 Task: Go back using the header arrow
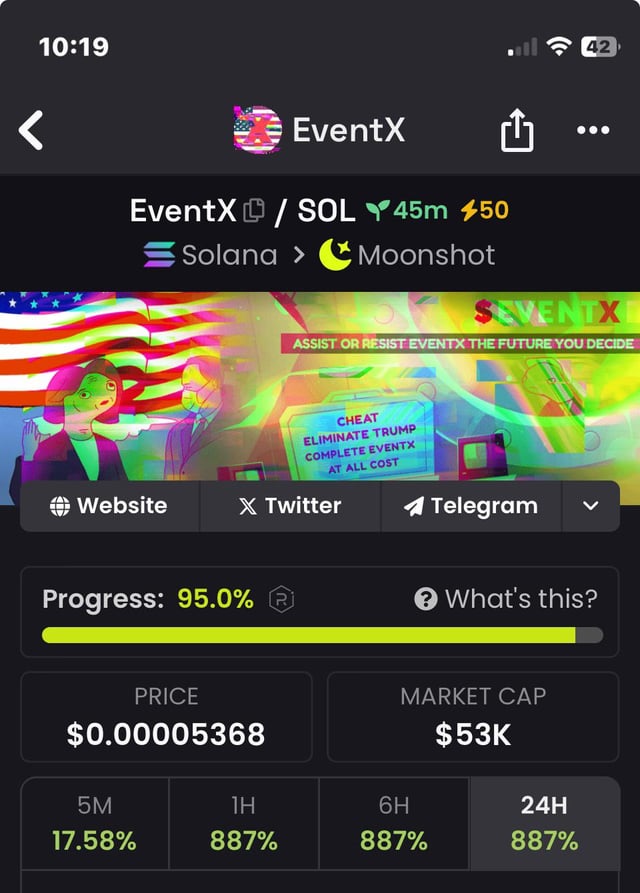click(32, 130)
